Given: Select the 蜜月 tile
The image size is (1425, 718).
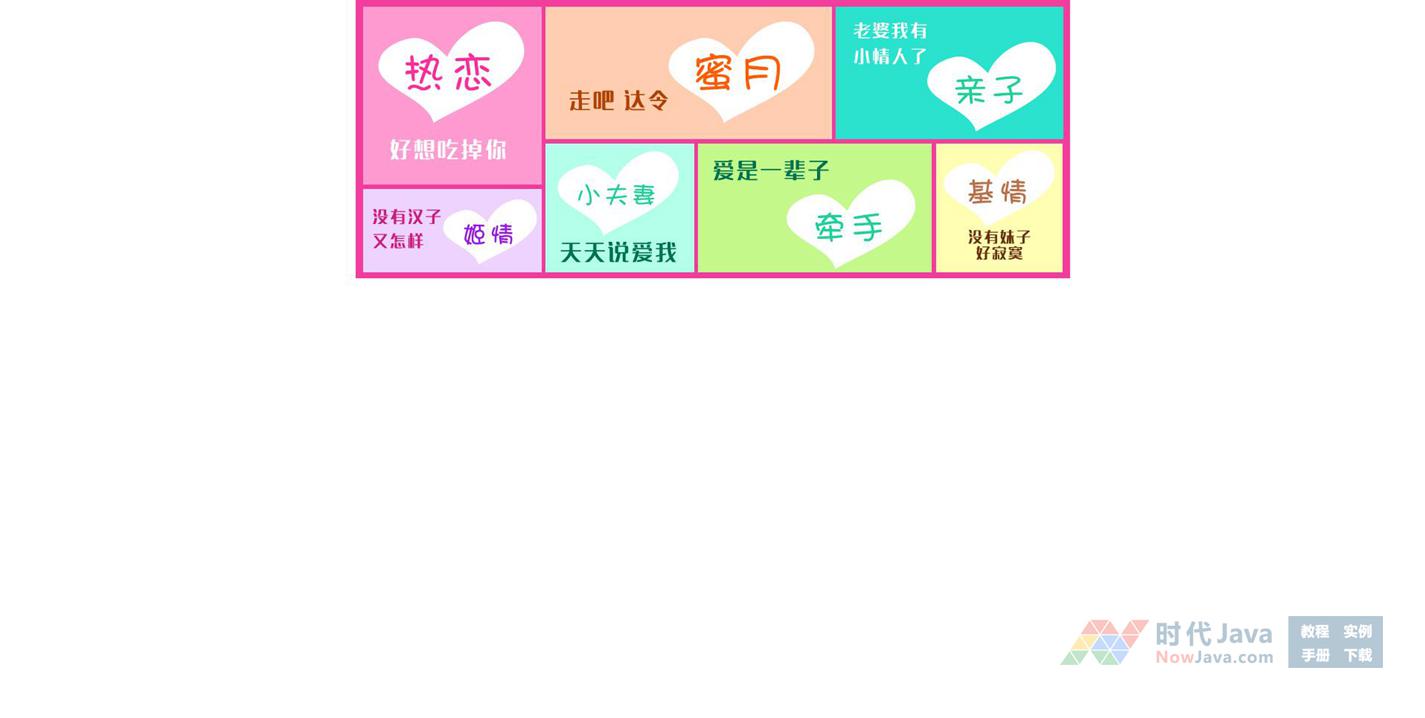Looking at the screenshot, I should tap(688, 73).
